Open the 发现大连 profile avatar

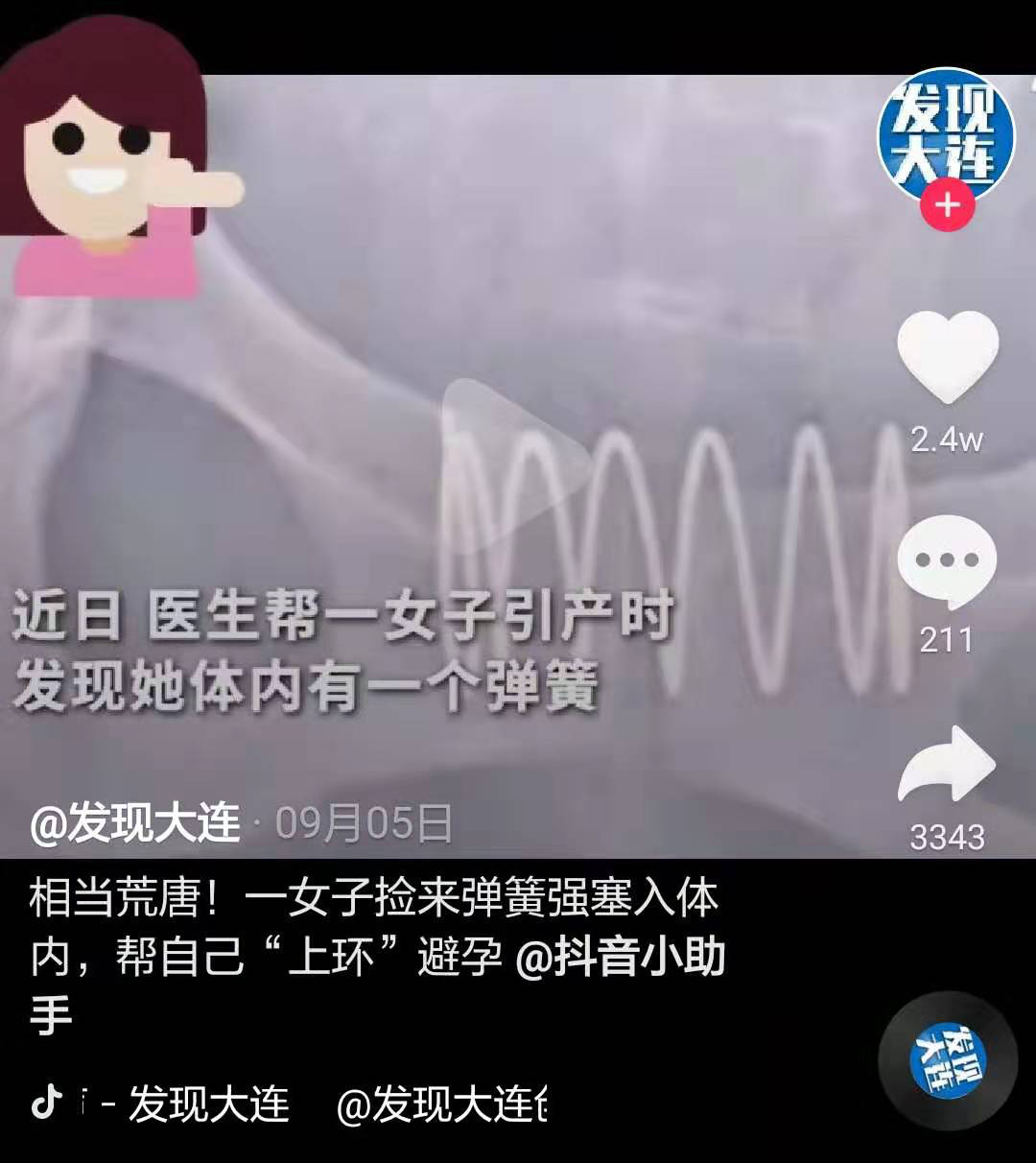point(948,134)
